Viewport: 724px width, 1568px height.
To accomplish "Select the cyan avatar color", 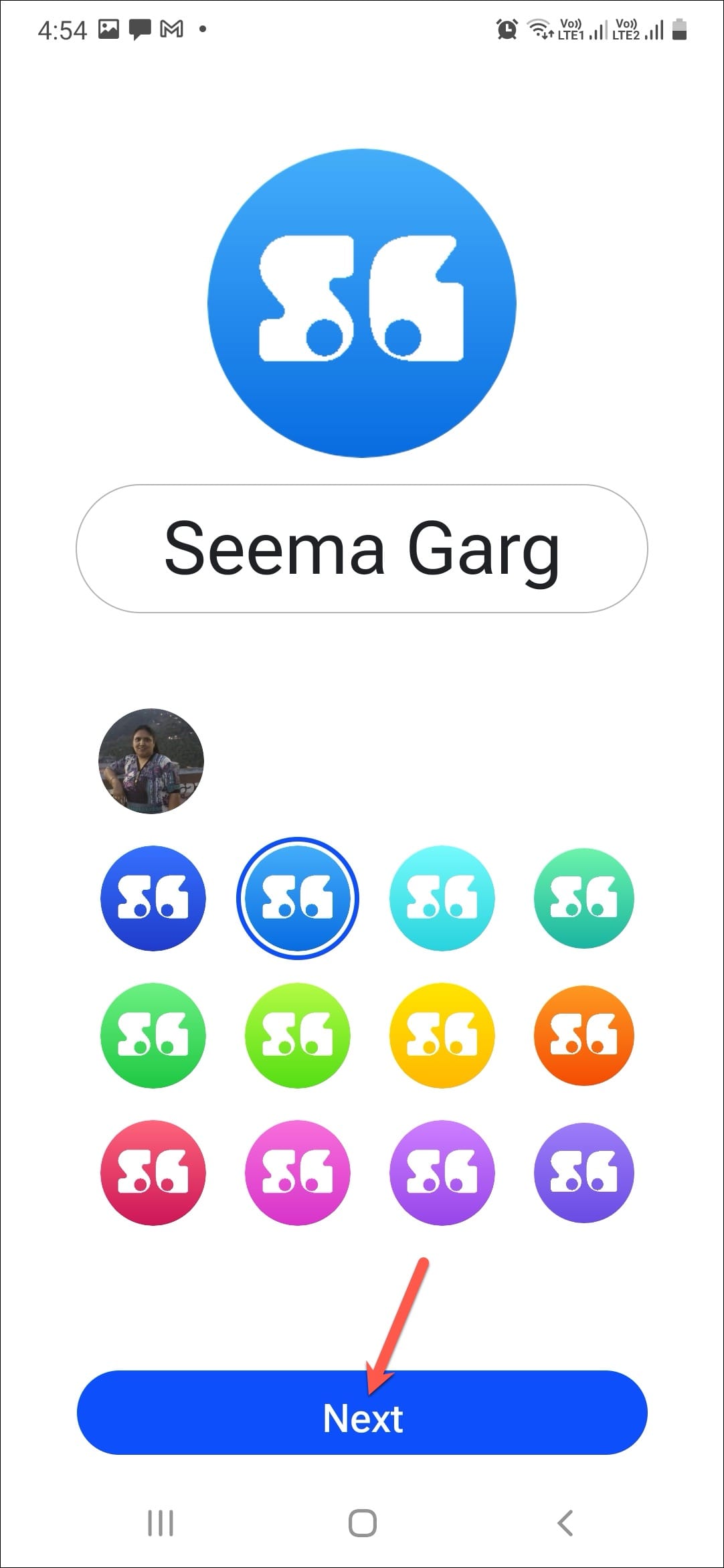I will pos(442,898).
